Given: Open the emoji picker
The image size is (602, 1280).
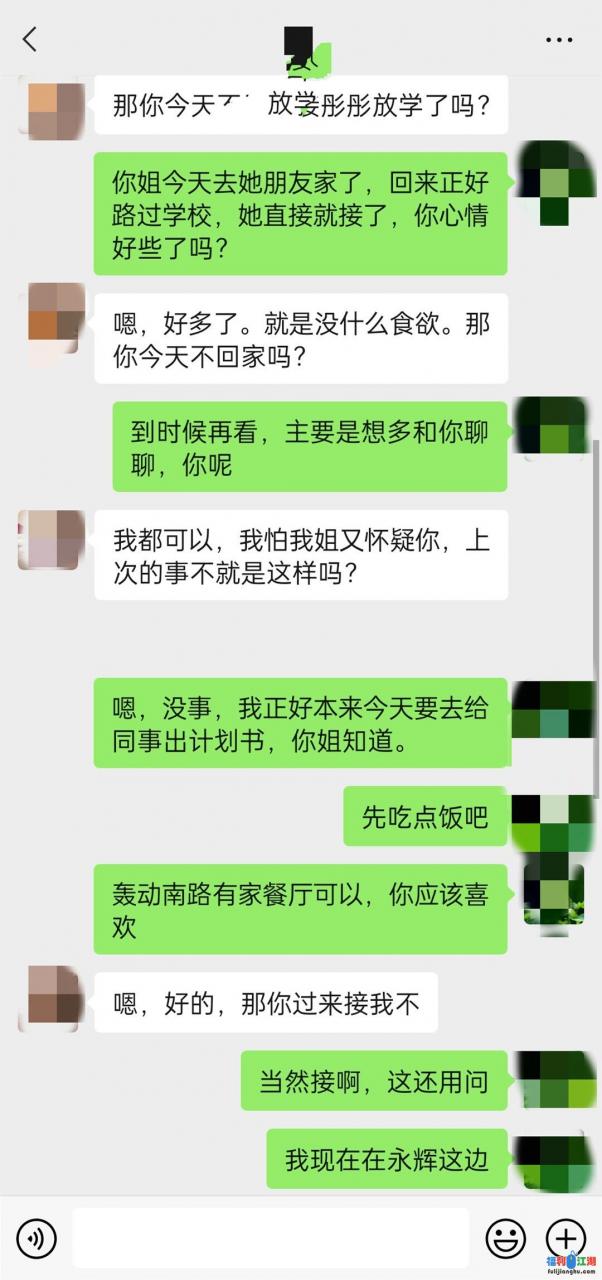Looking at the screenshot, I should click(x=505, y=1239).
